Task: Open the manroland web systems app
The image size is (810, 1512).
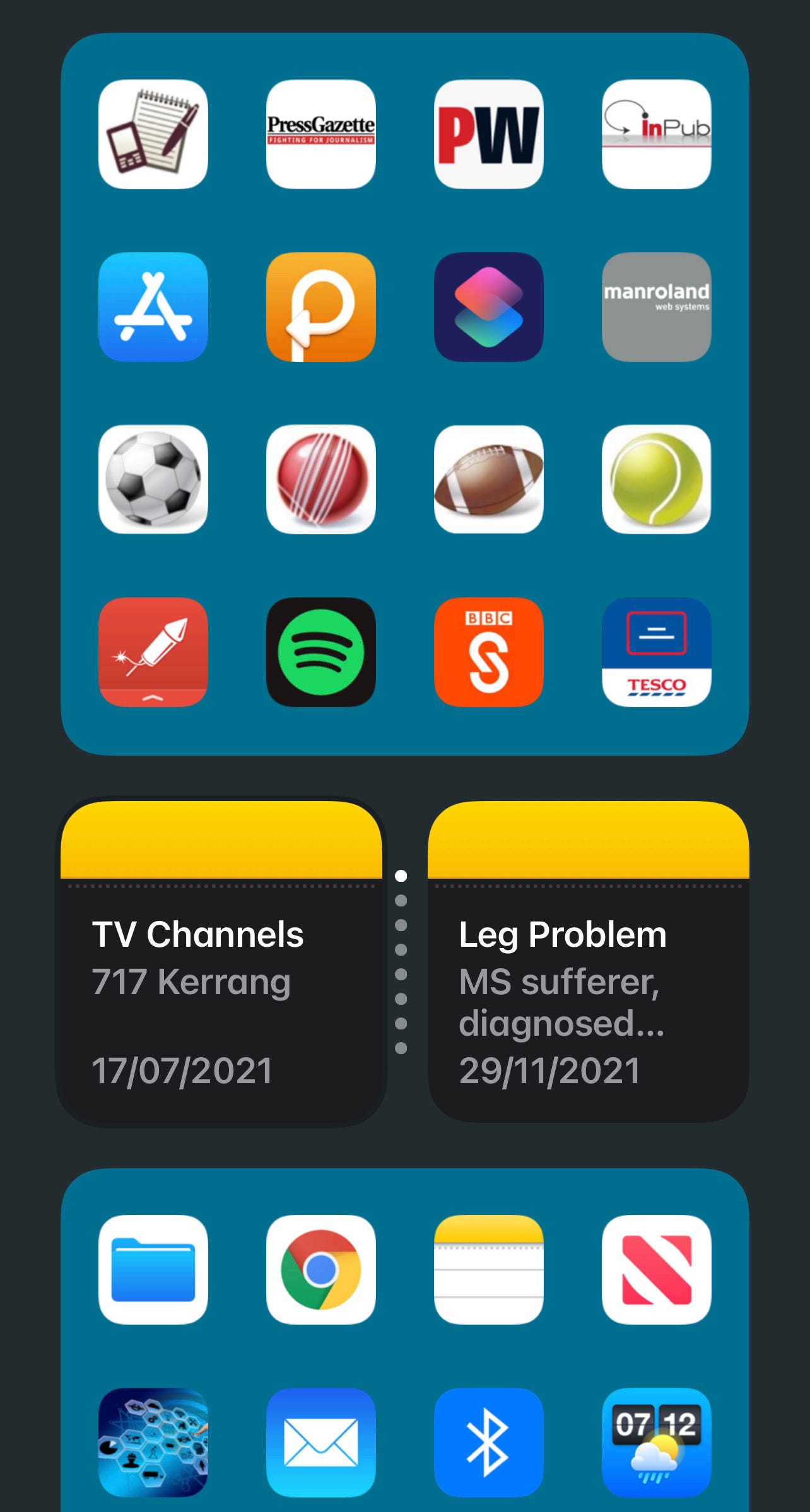Action: (x=656, y=307)
